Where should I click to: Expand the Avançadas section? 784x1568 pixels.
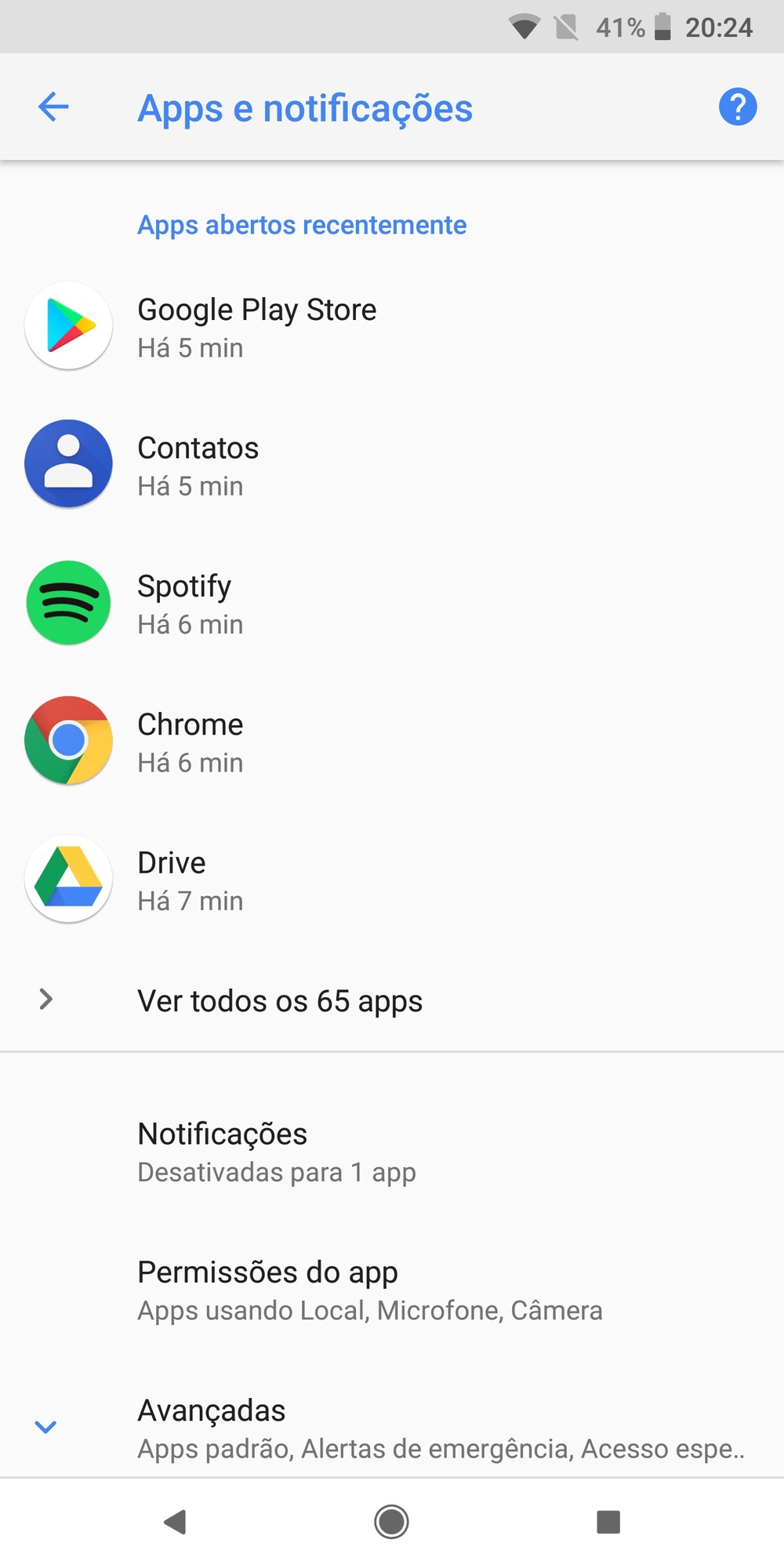[x=392, y=1427]
